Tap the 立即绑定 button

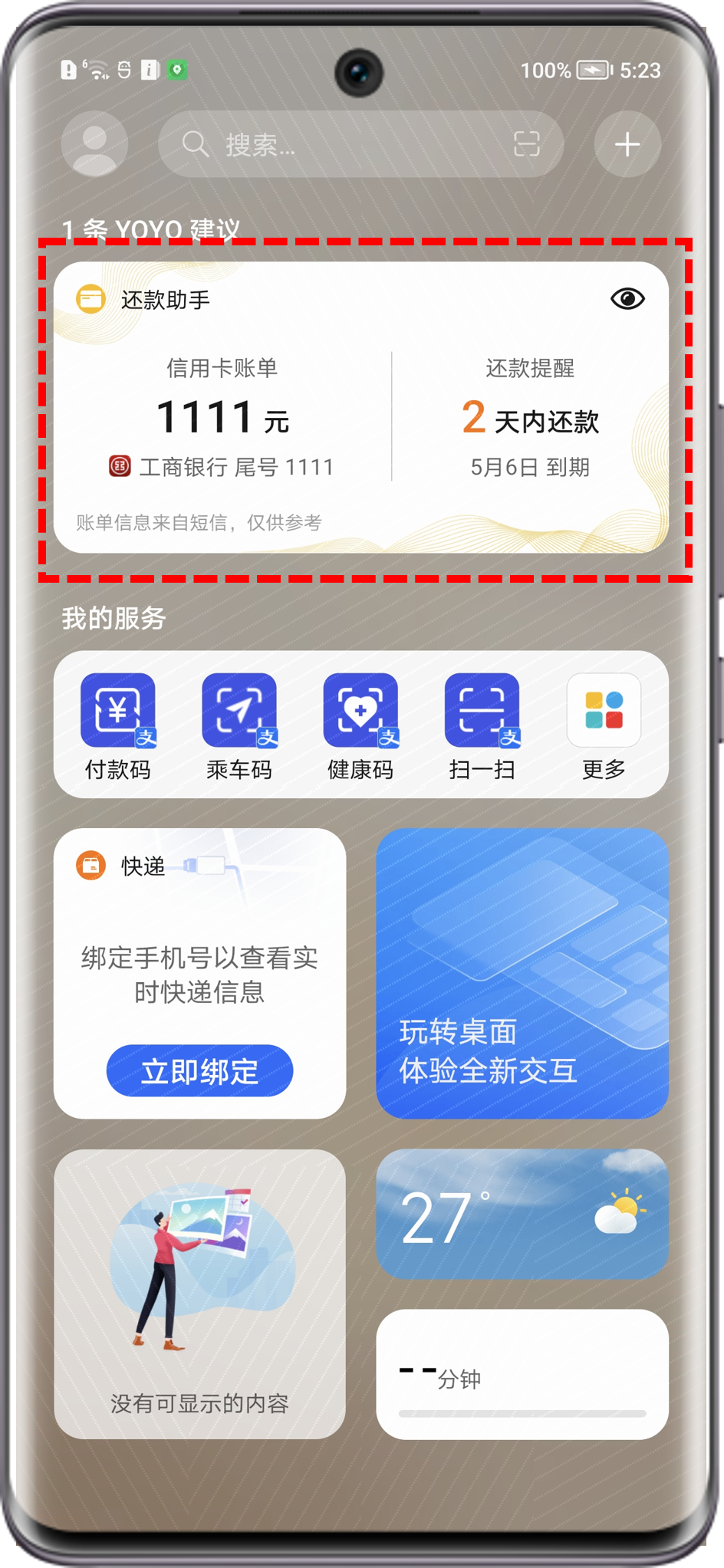coord(199,1070)
